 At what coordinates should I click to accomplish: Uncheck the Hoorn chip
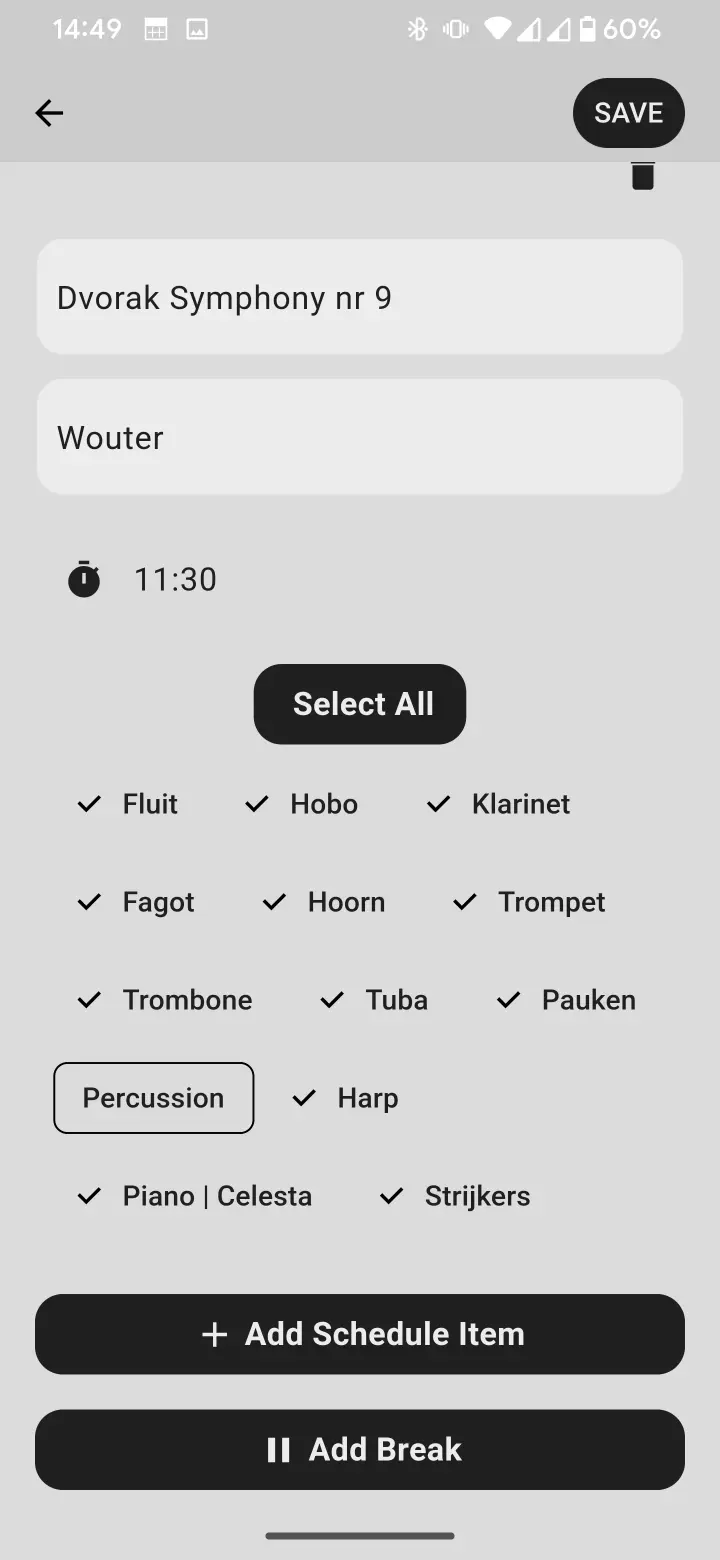point(324,902)
